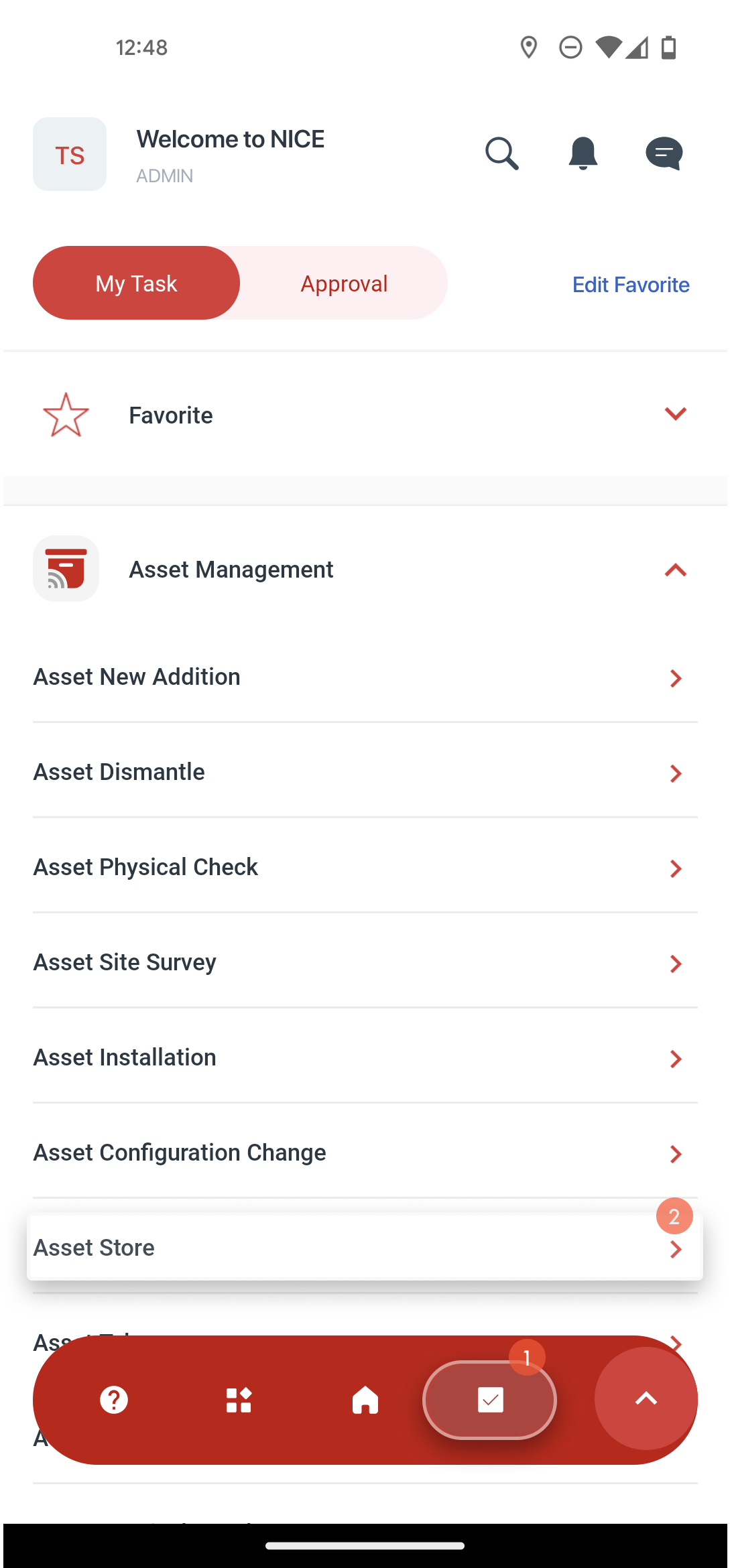Tap the TS profile avatar
Viewport: 730px width, 1568px height.
(x=70, y=154)
